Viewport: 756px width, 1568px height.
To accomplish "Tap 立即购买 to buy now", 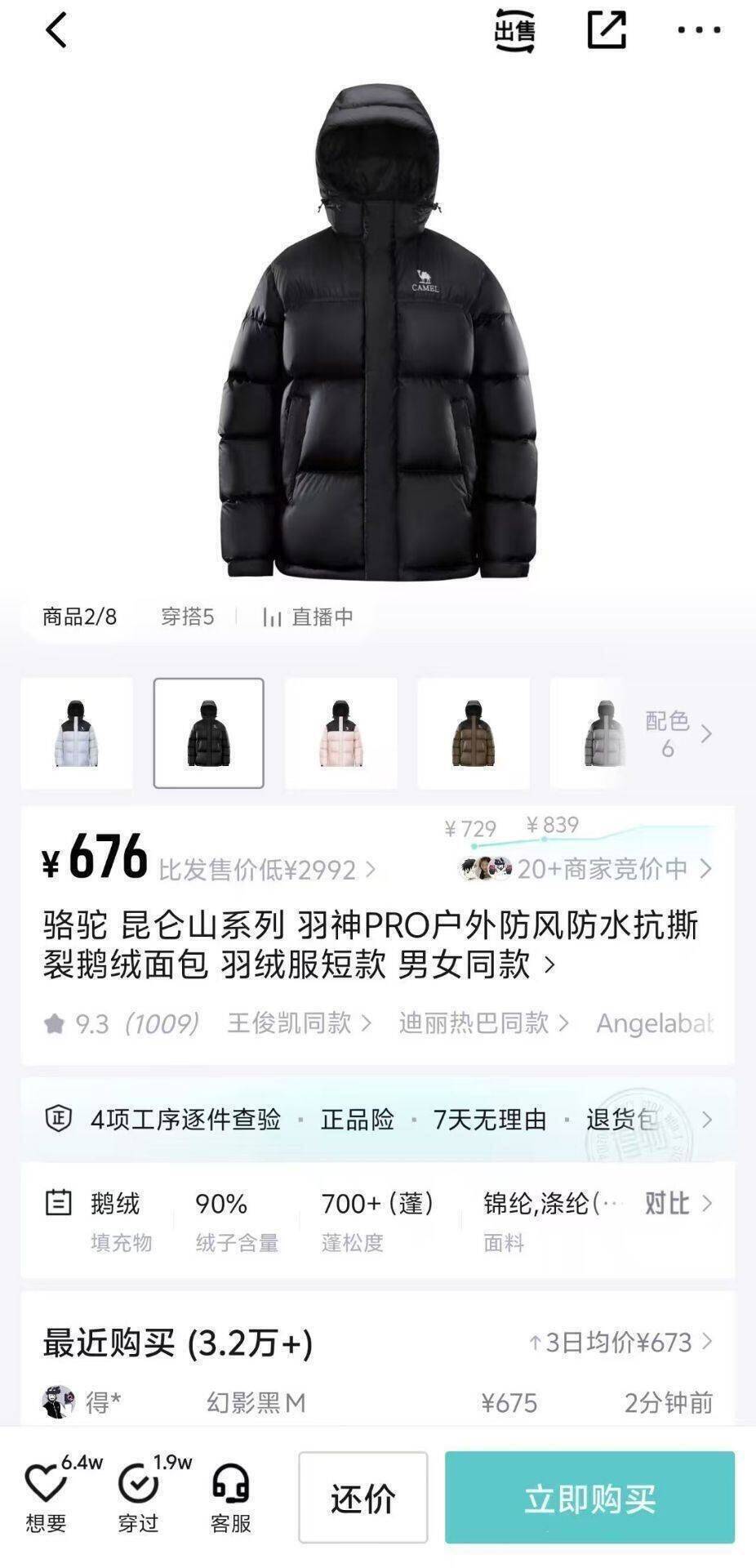I will pyautogui.click(x=589, y=1498).
